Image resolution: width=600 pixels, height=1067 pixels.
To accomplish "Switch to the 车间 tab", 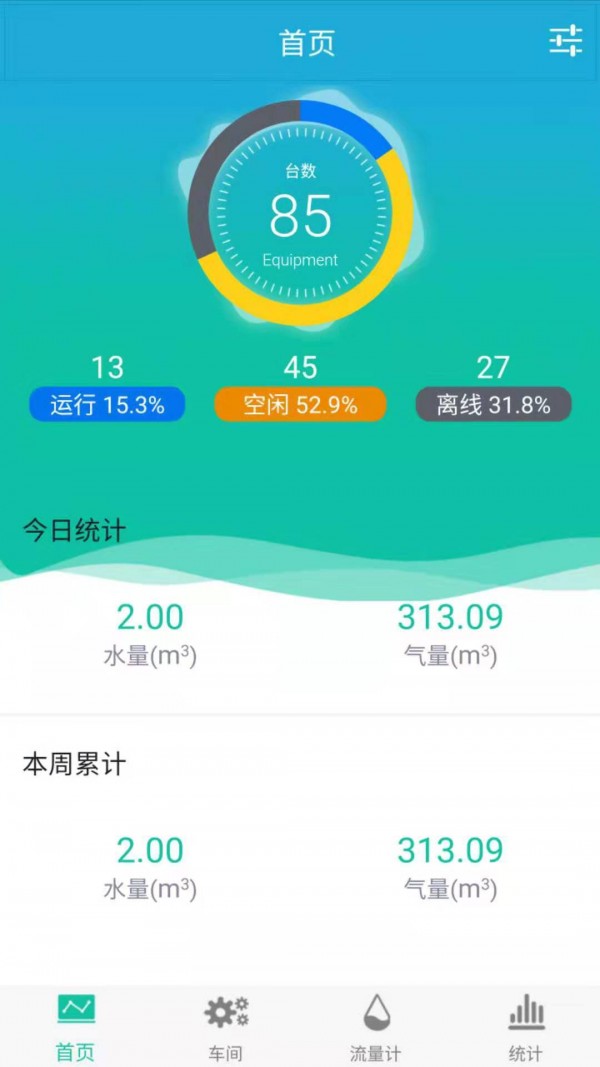I will [x=226, y=1026].
